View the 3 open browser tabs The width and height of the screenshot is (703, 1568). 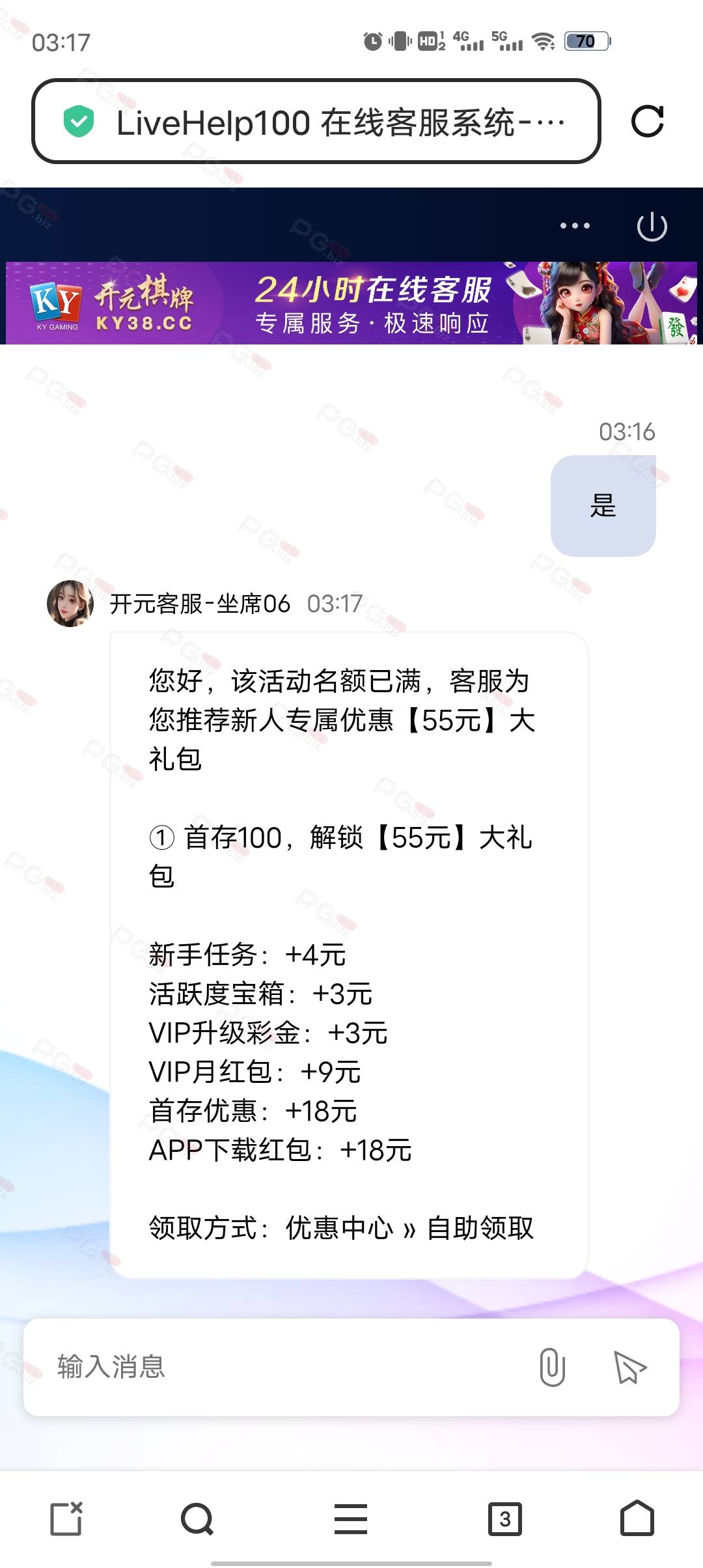click(504, 1519)
